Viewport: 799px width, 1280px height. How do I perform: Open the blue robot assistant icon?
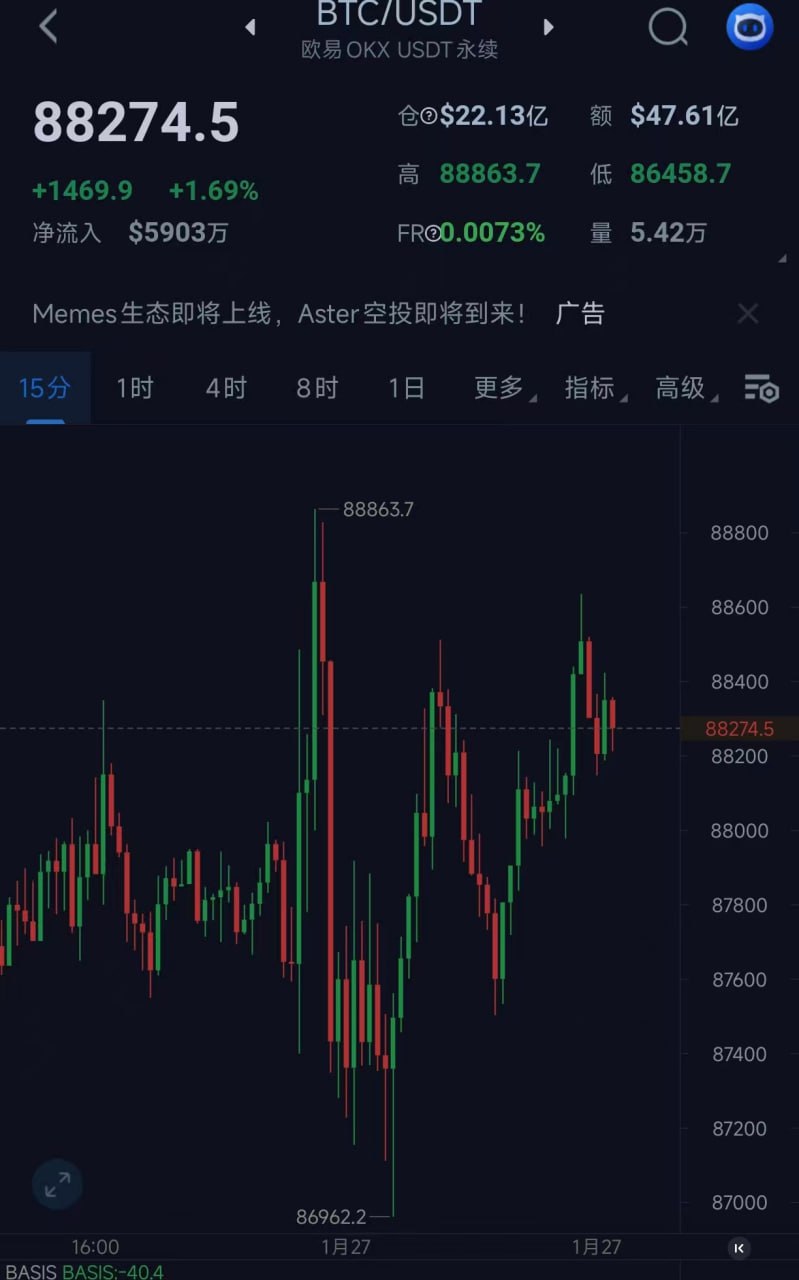coord(749,26)
